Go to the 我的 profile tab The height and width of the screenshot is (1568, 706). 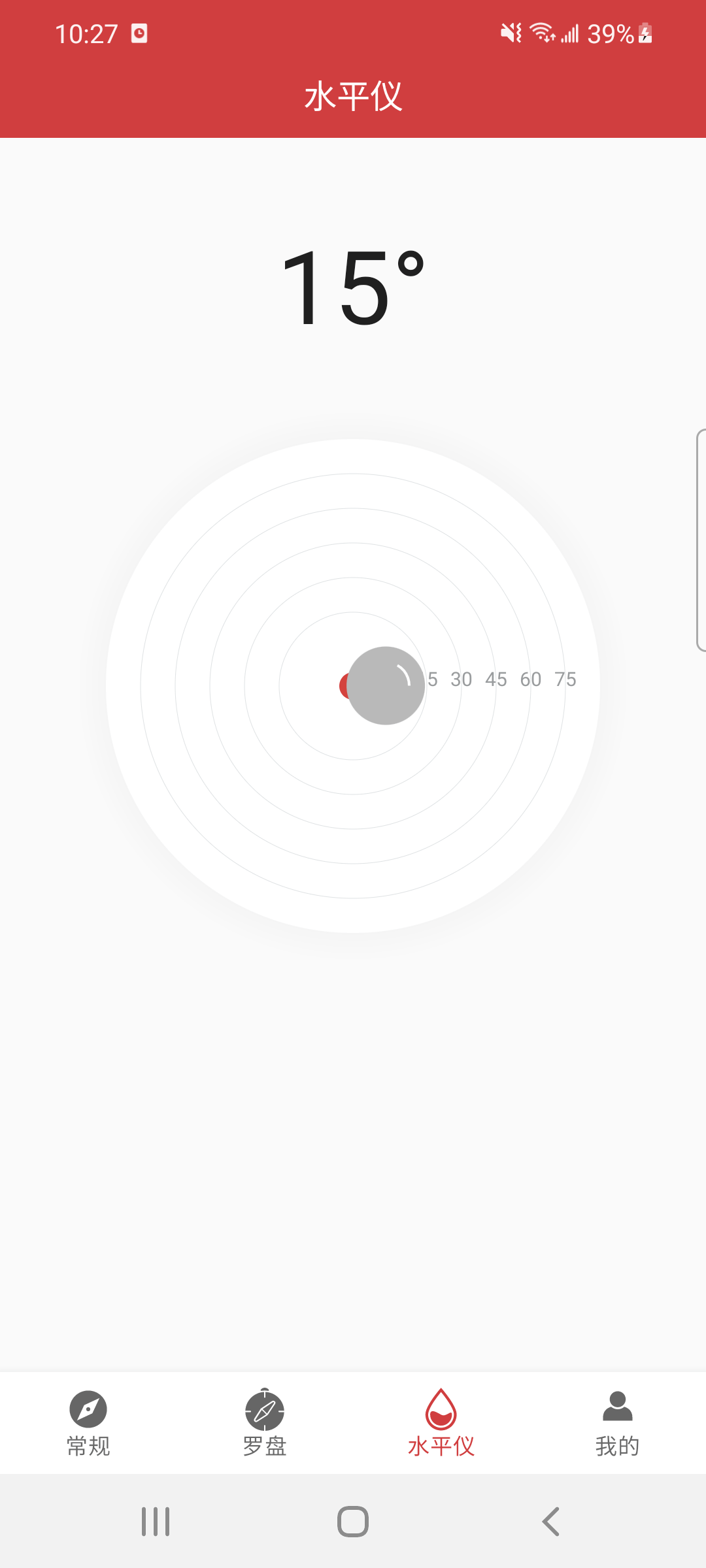click(617, 1423)
